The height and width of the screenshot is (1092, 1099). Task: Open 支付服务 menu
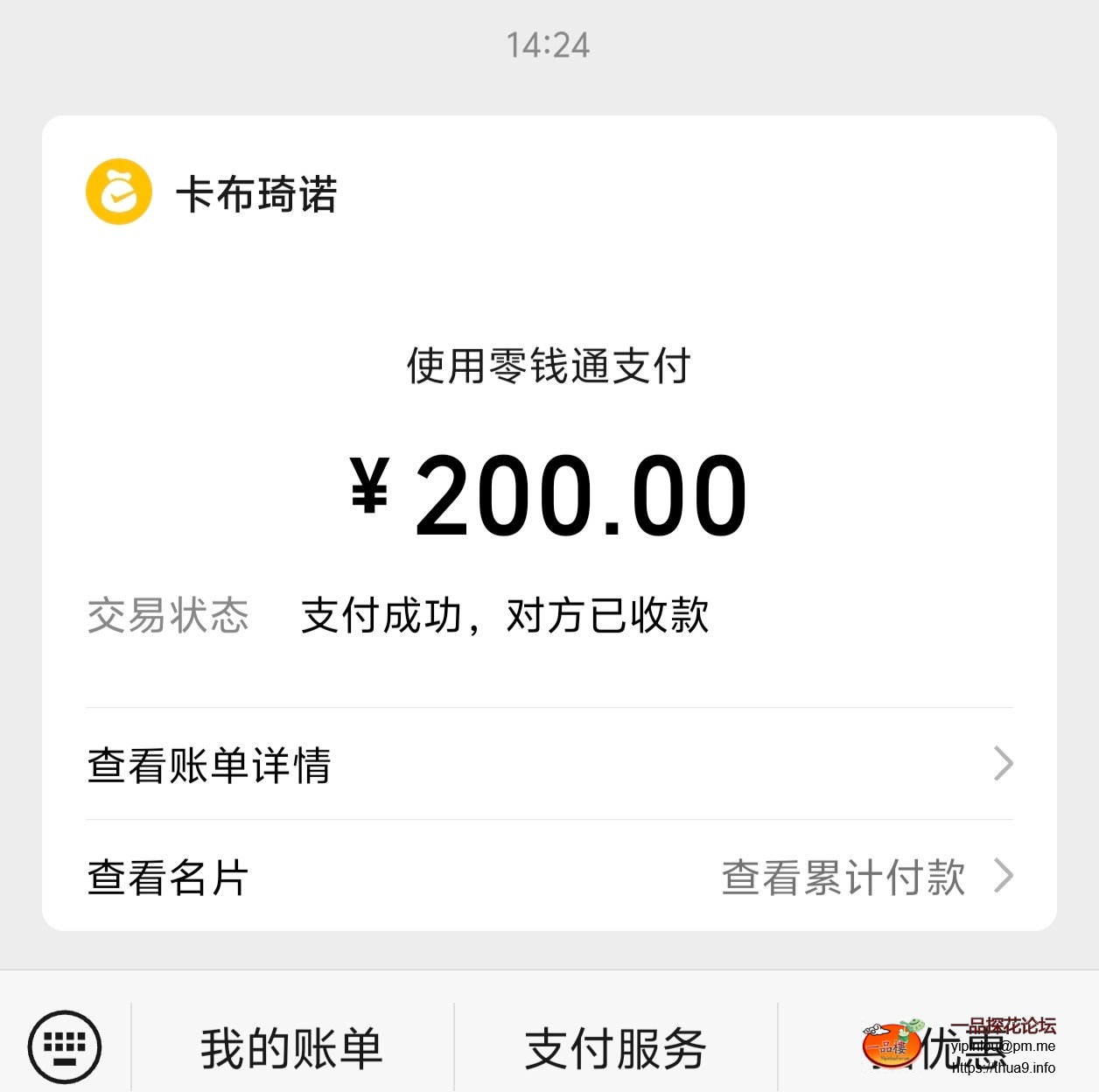click(615, 1048)
